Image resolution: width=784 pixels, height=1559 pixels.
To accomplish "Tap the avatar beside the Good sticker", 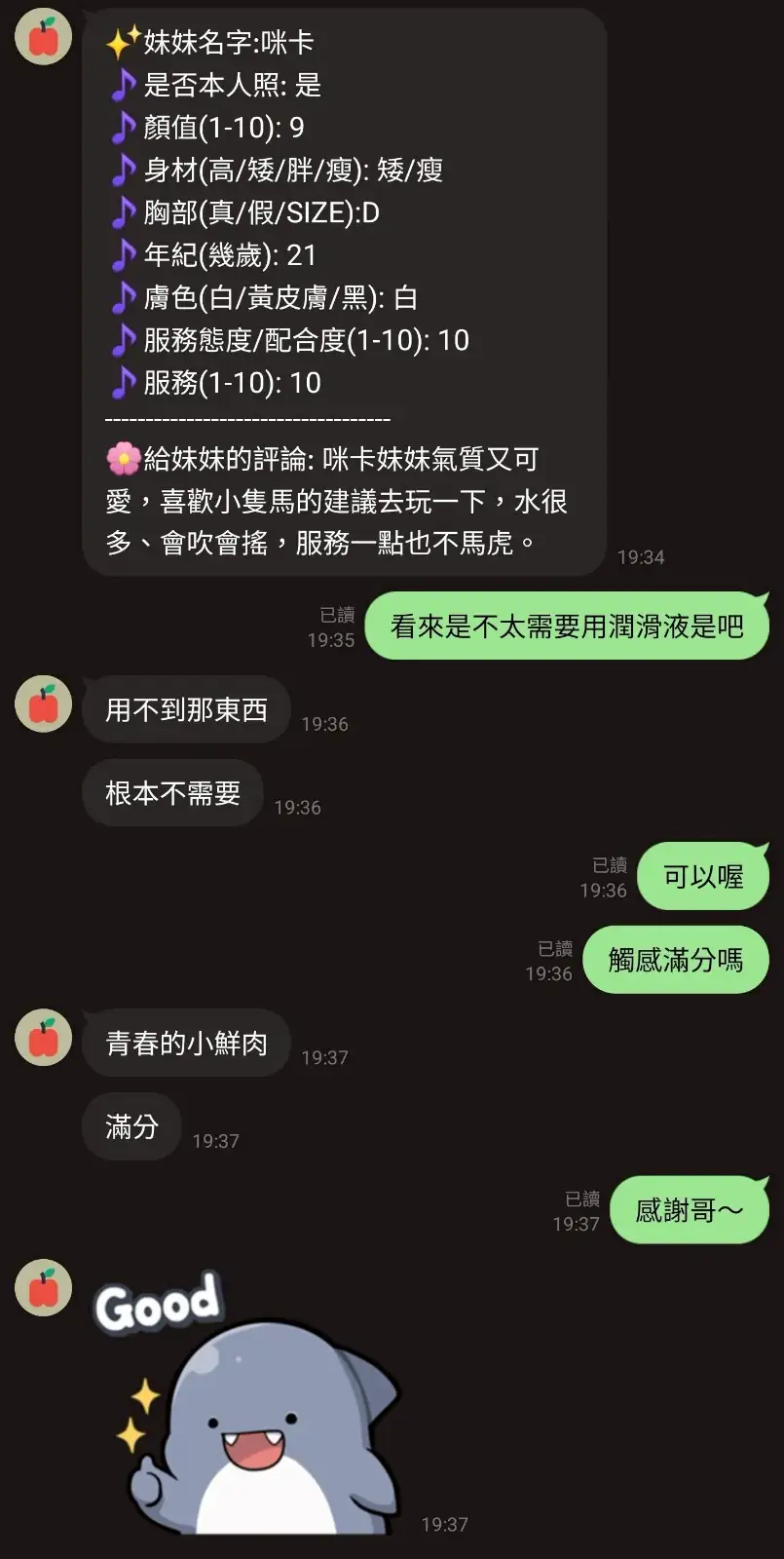I will (43, 1287).
